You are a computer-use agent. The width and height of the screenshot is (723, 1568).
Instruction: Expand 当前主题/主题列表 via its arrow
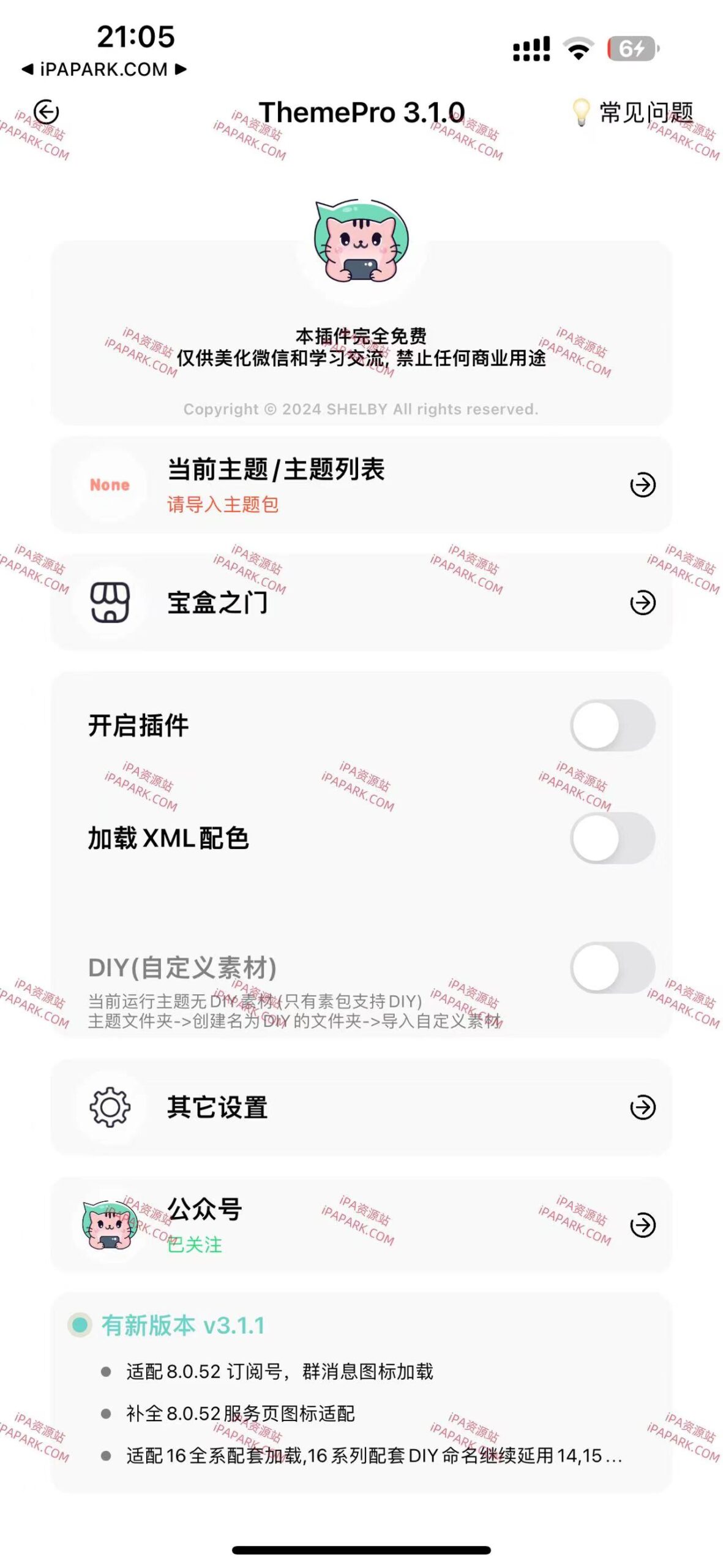pyautogui.click(x=642, y=484)
